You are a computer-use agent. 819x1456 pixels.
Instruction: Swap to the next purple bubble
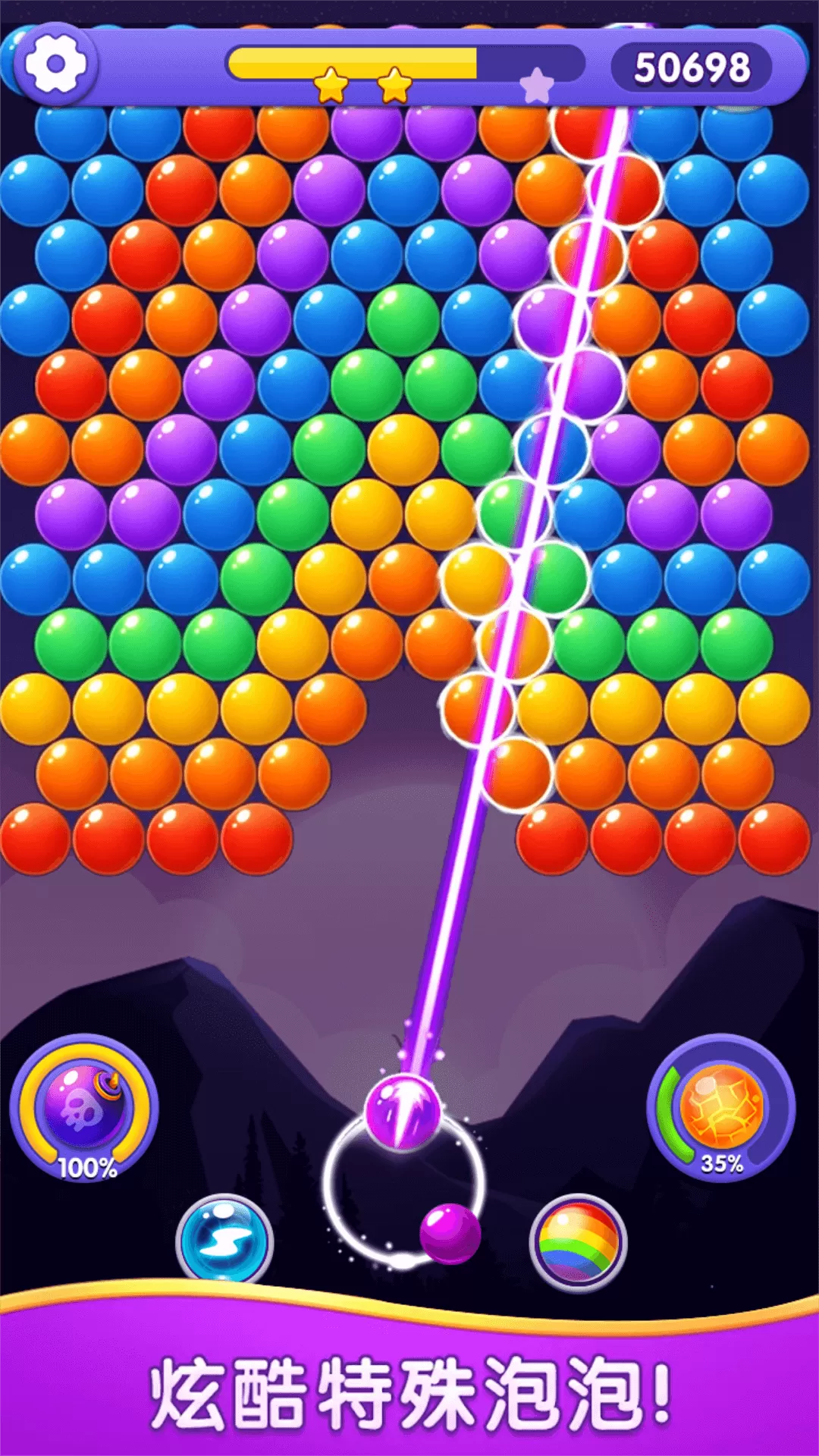(450, 1234)
